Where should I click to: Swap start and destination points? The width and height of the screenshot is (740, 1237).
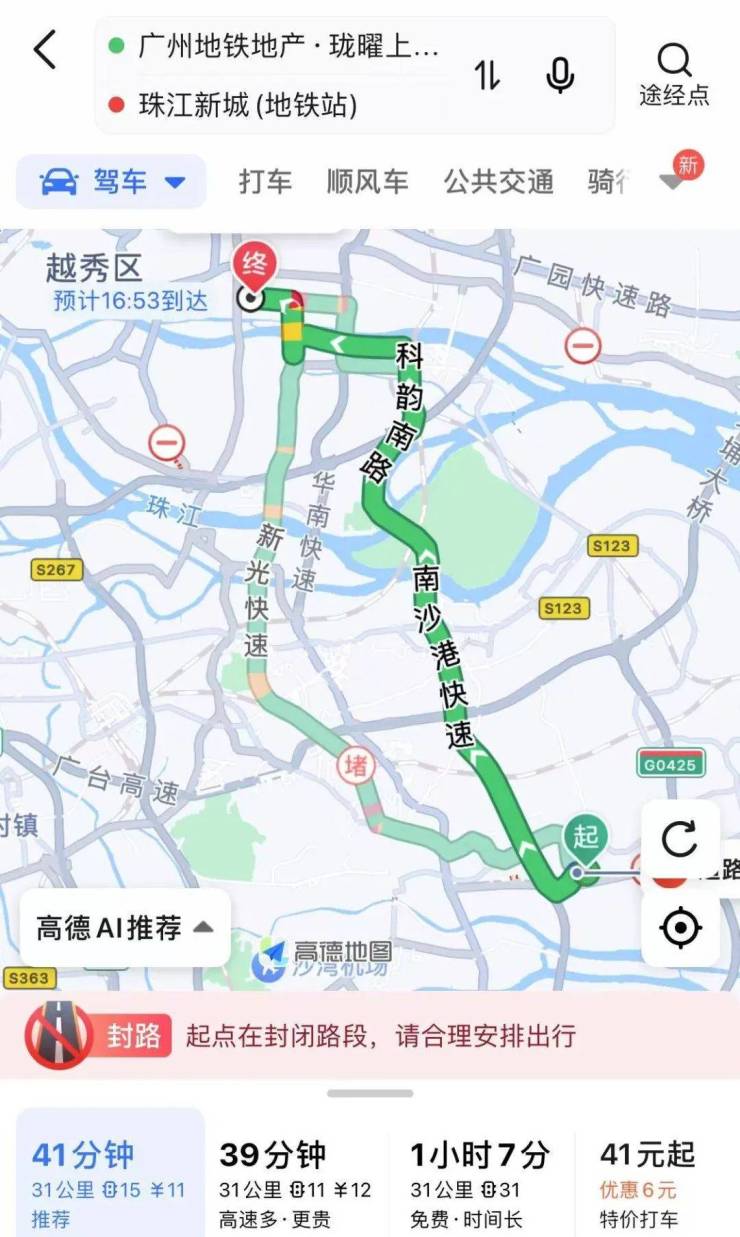487,75
